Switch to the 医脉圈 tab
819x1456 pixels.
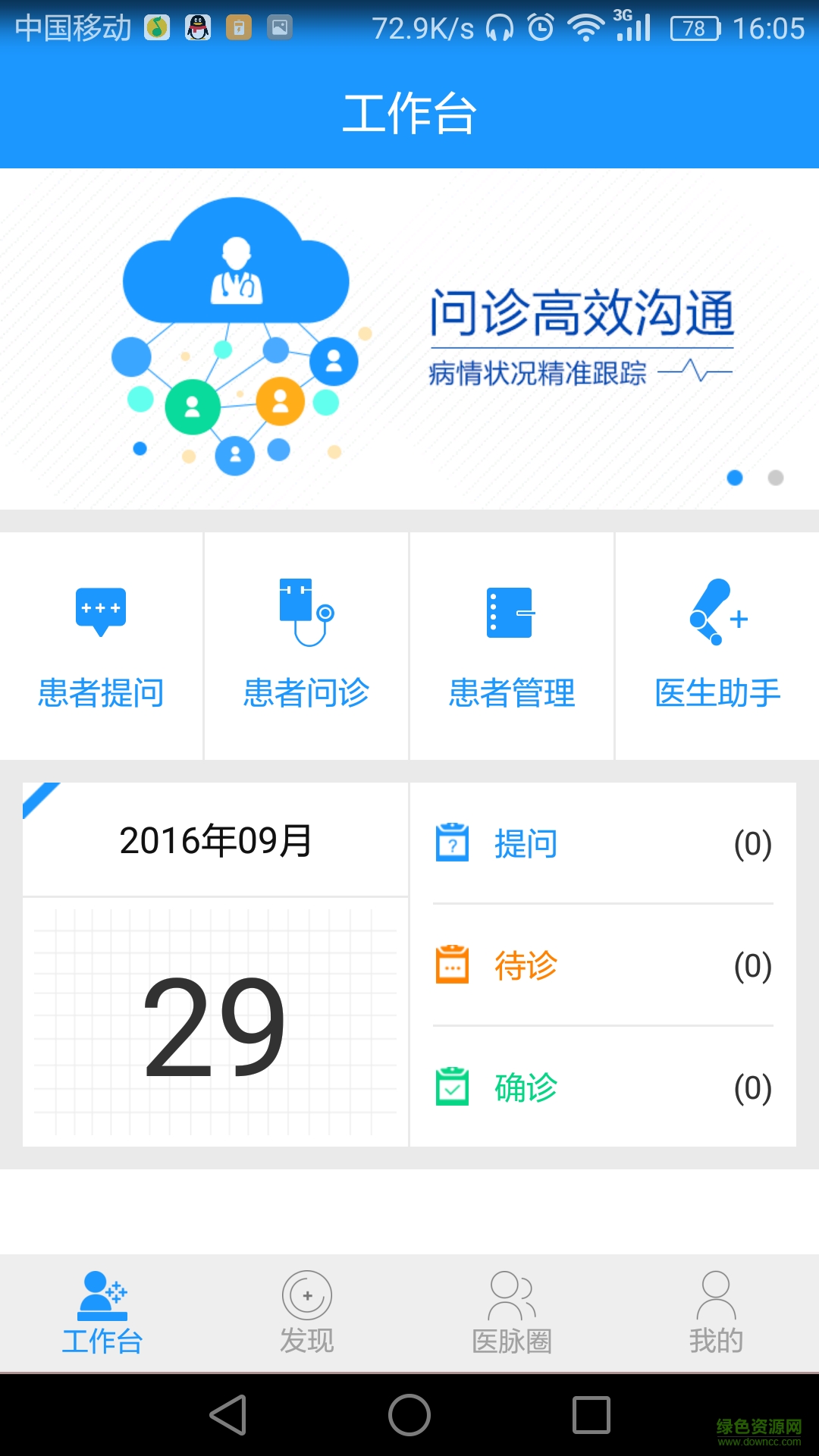[512, 1313]
